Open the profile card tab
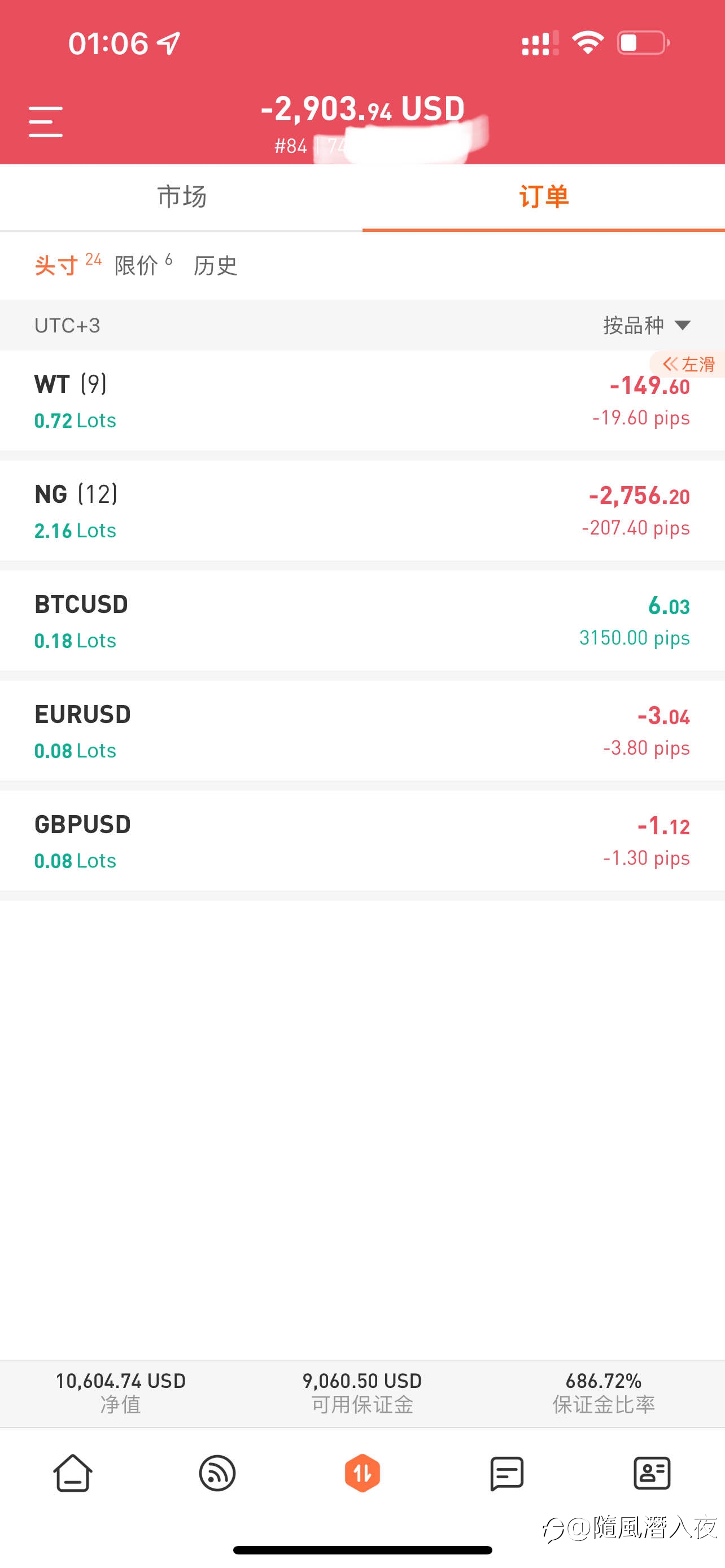725x1568 pixels. pyautogui.click(x=652, y=1473)
